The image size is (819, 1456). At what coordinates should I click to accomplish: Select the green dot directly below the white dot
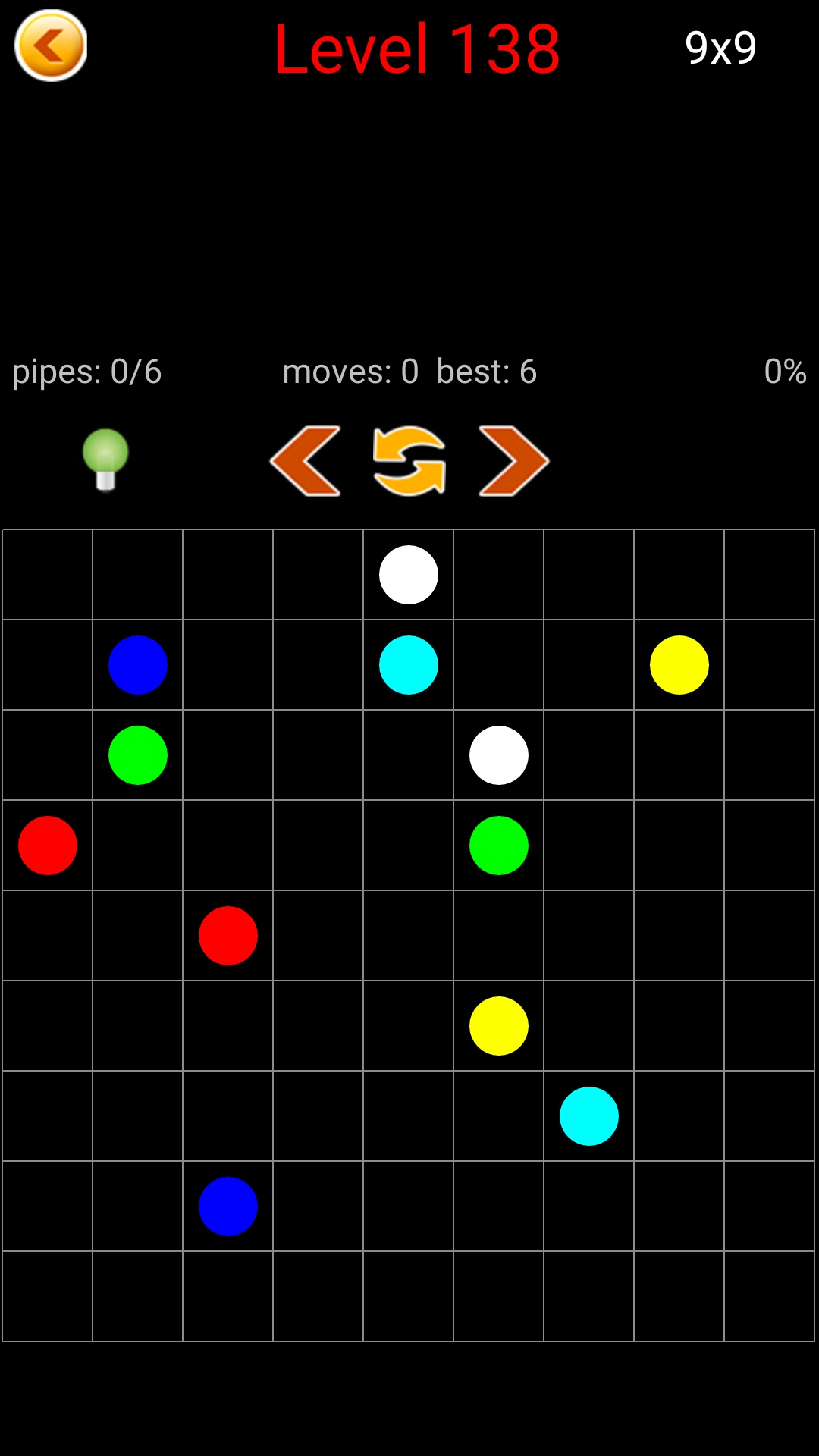point(499,846)
